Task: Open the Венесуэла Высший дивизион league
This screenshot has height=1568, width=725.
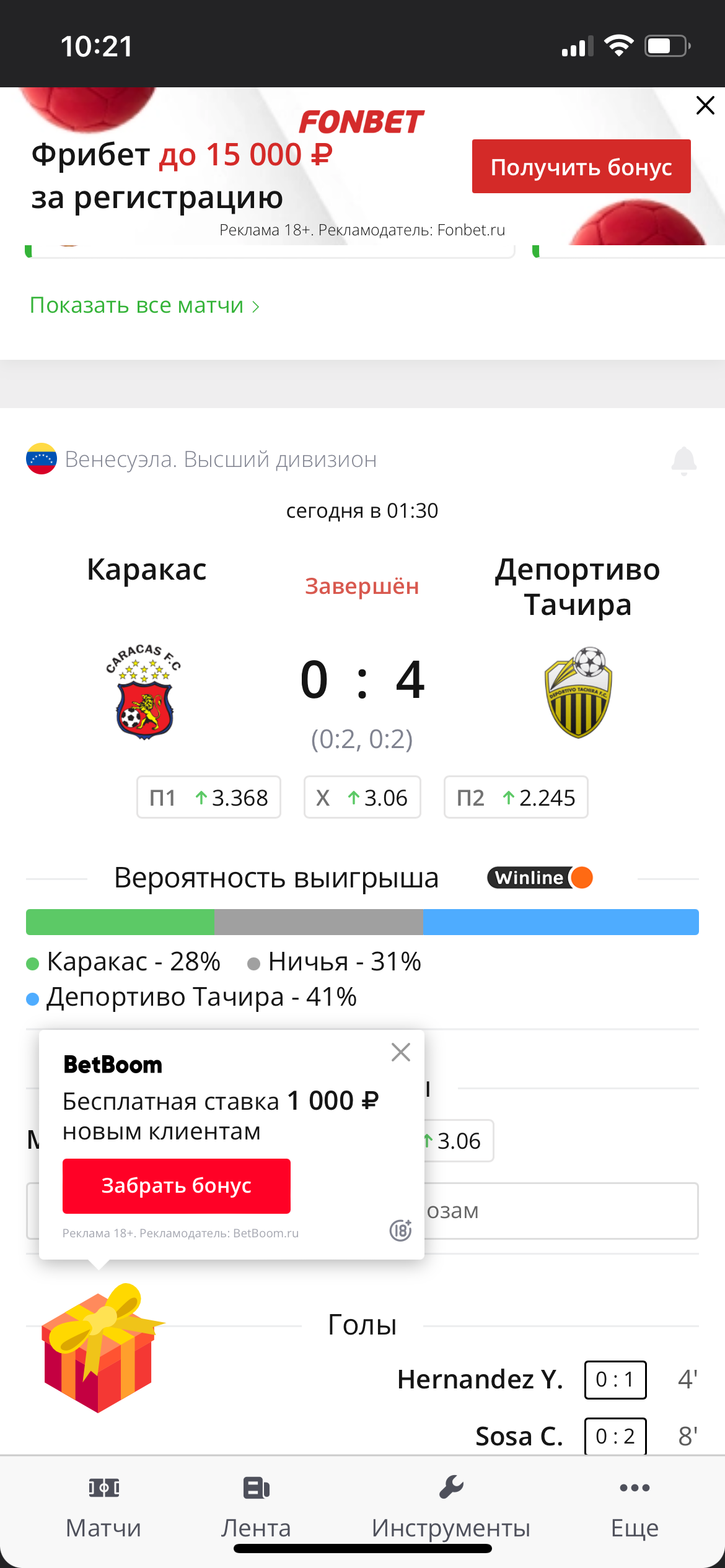Action: point(220,460)
